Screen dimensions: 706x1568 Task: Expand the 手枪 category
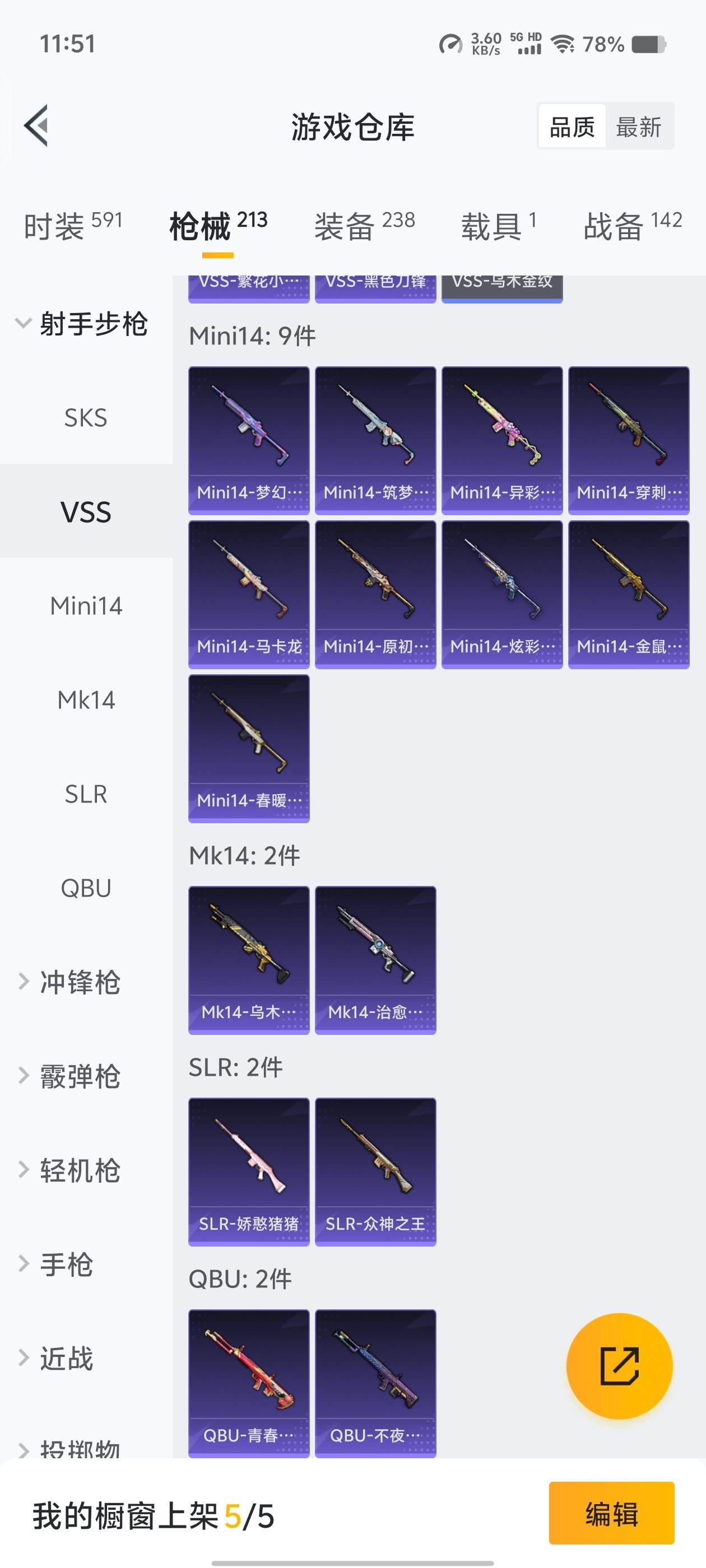[66, 1264]
